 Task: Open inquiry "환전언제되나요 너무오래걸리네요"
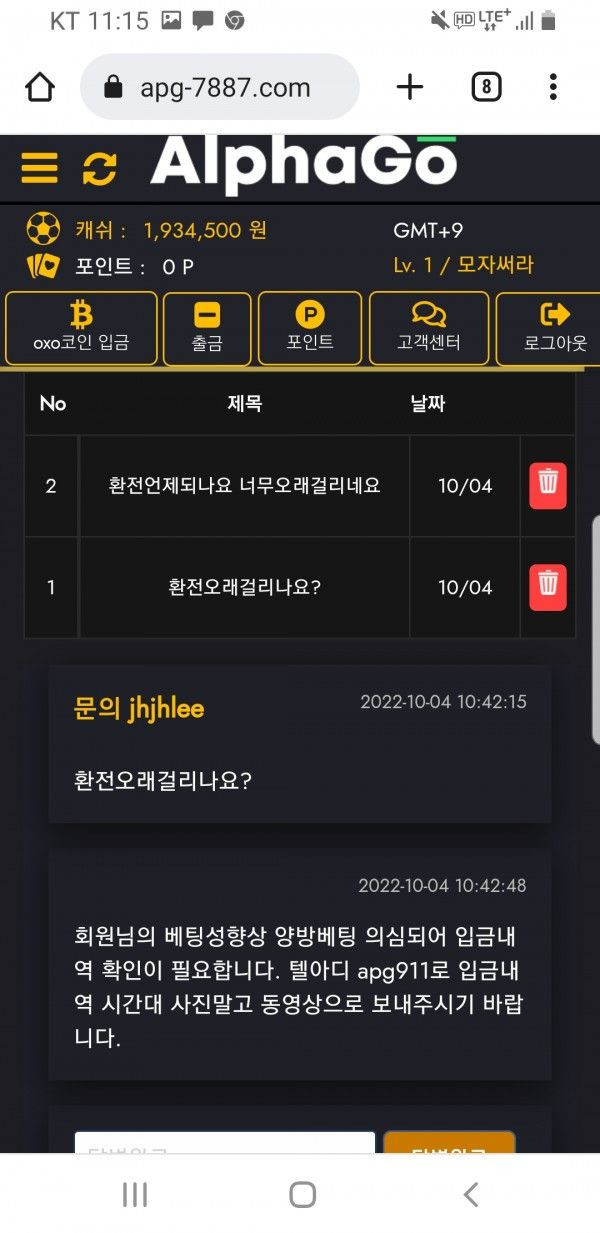coord(244,486)
